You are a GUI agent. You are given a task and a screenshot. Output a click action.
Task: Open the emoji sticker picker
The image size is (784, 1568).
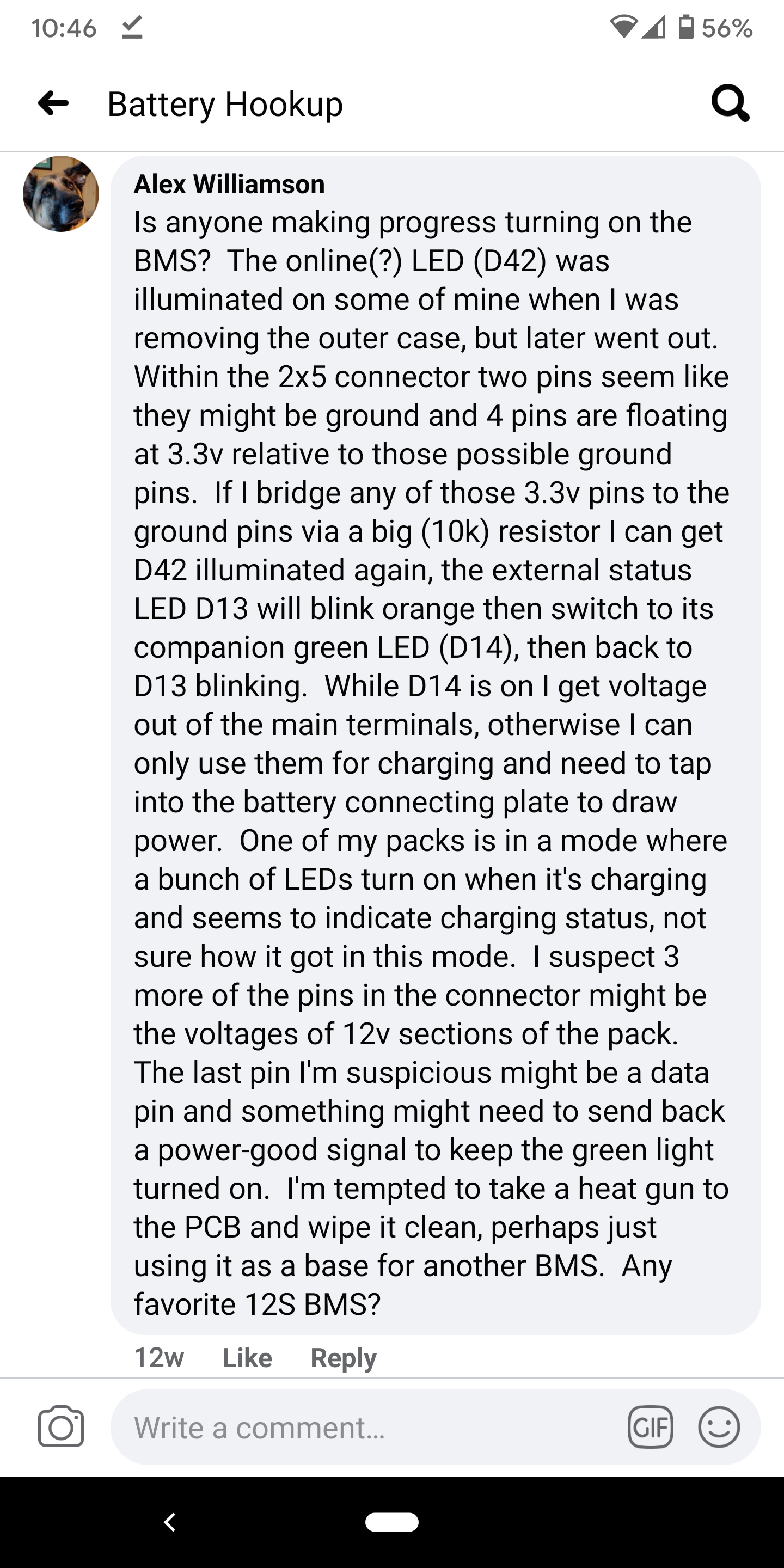[x=718, y=1428]
